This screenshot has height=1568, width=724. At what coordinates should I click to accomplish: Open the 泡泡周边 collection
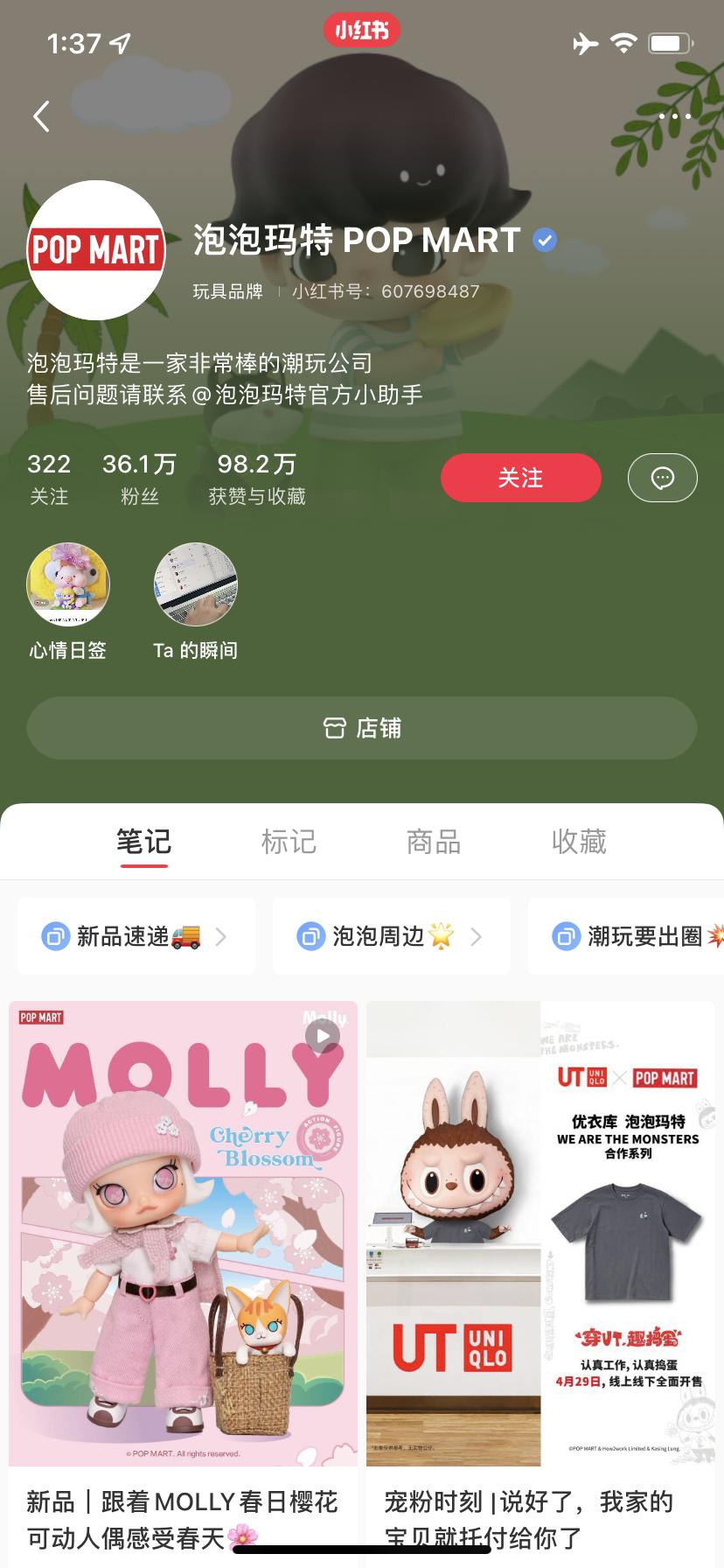pyautogui.click(x=391, y=936)
